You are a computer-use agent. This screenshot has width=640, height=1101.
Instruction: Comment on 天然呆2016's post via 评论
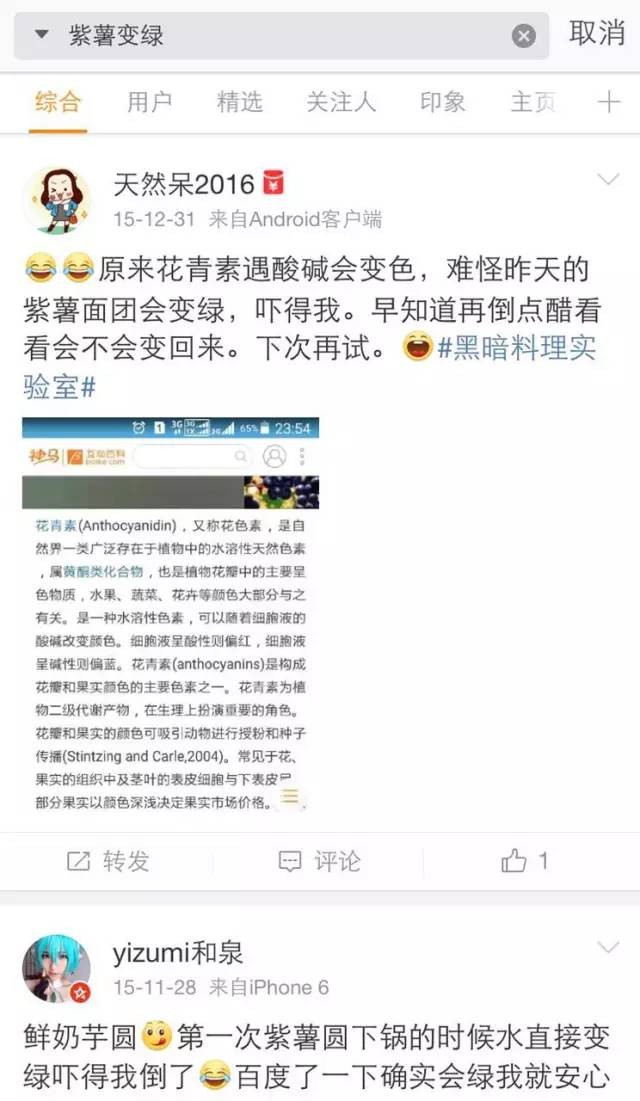point(319,861)
